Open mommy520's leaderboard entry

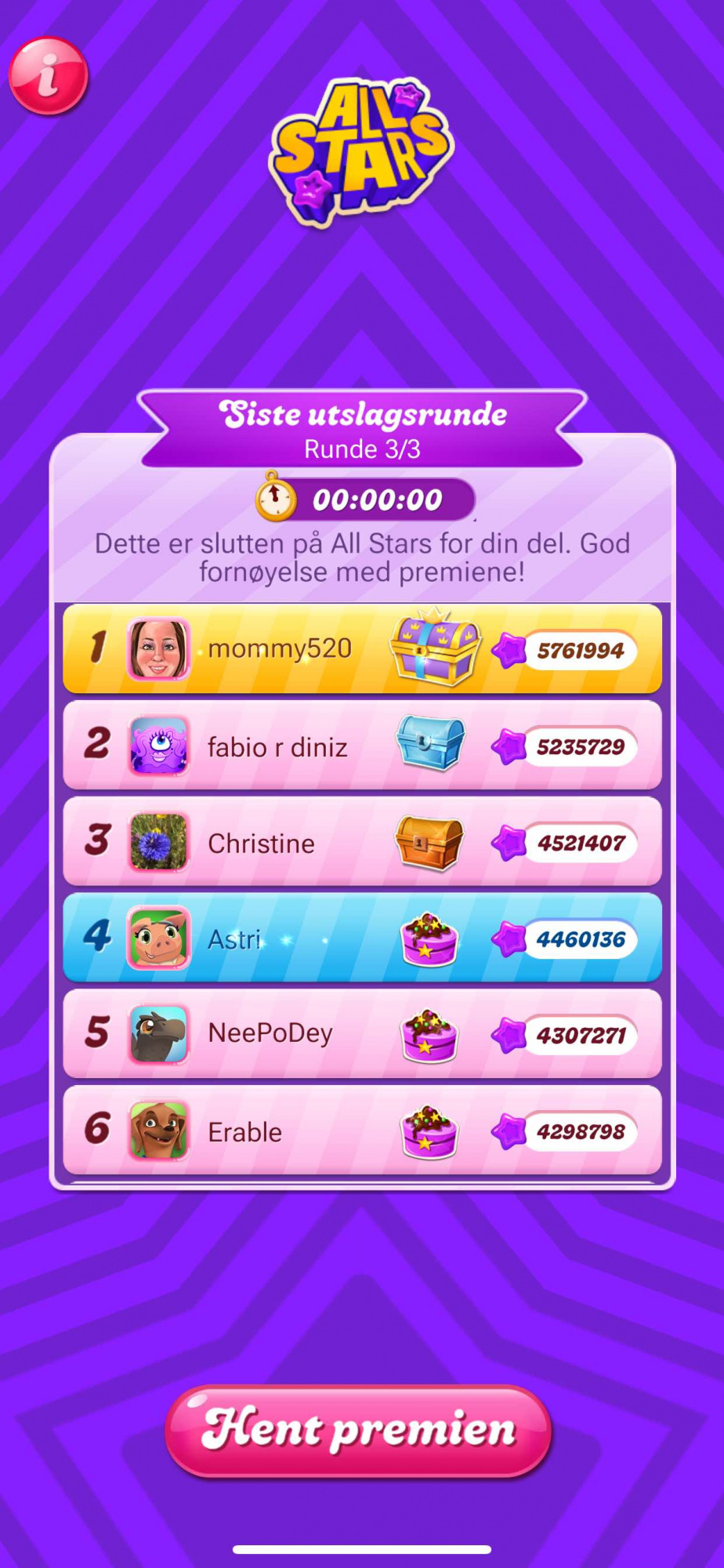coord(362,649)
